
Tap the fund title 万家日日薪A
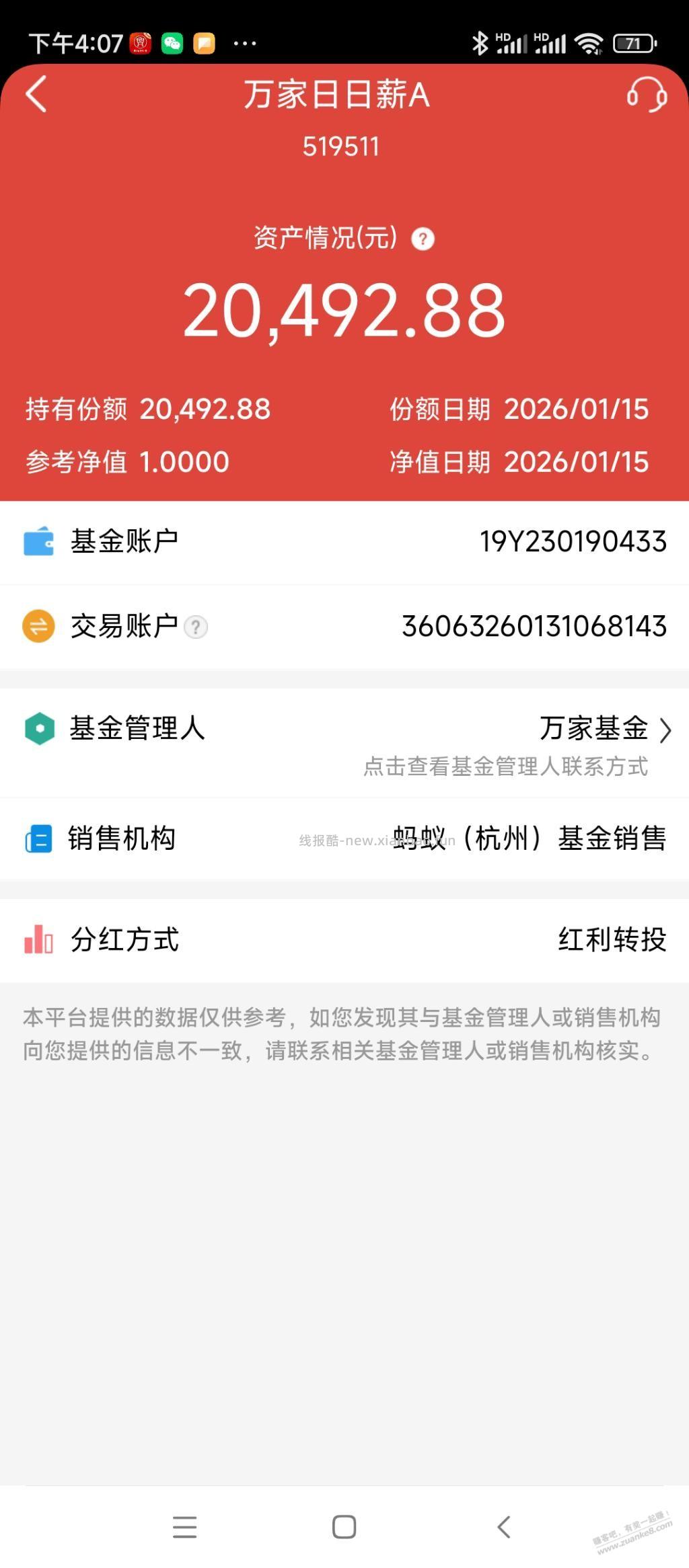click(344, 96)
